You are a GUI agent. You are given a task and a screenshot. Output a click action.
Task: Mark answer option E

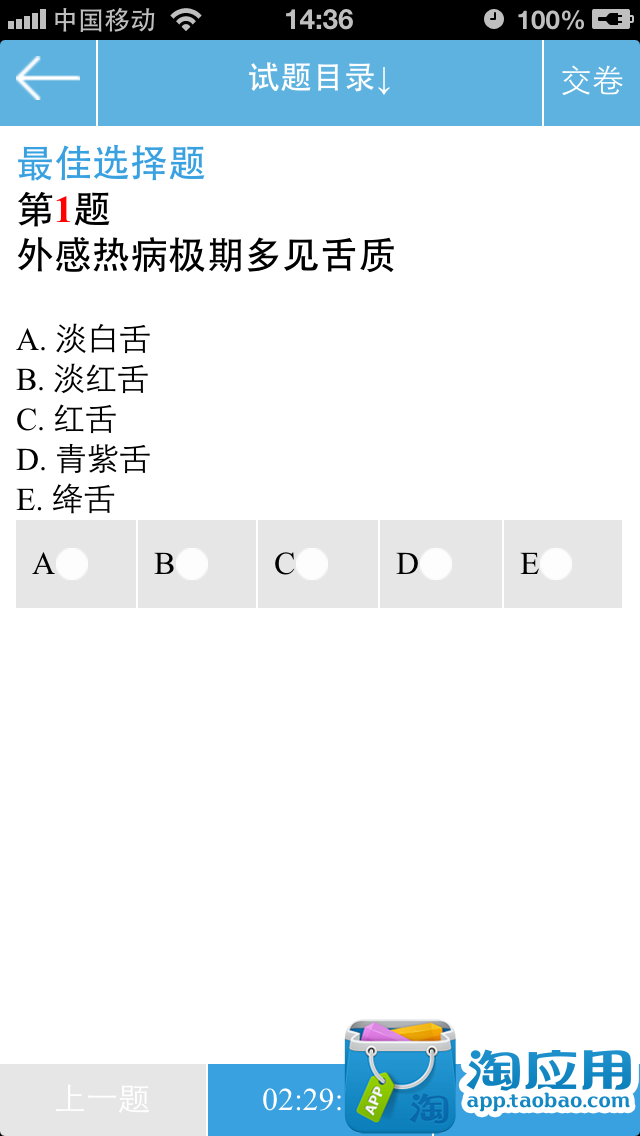pos(556,564)
